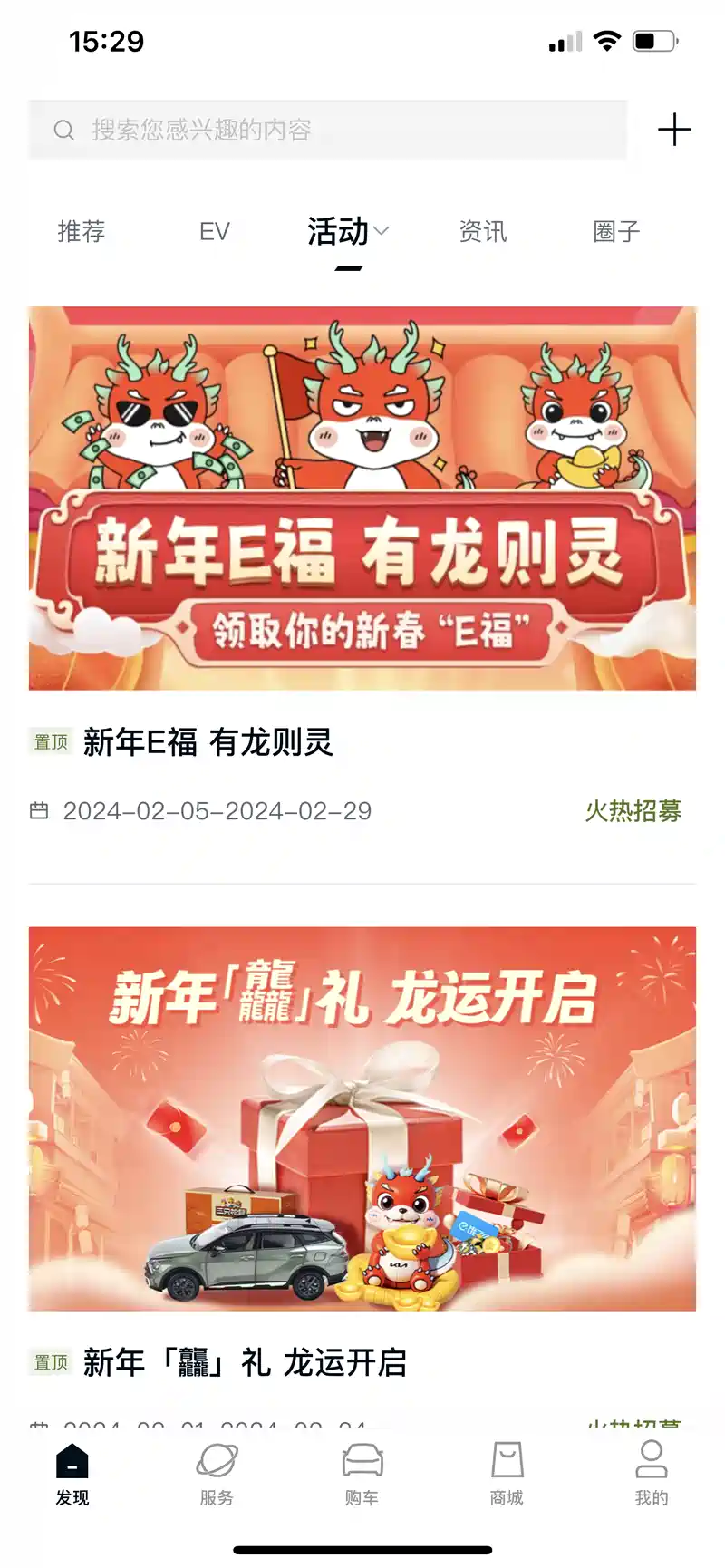Switch to the 圈子 tab
Screen dimensions: 725x1568
coord(616,232)
